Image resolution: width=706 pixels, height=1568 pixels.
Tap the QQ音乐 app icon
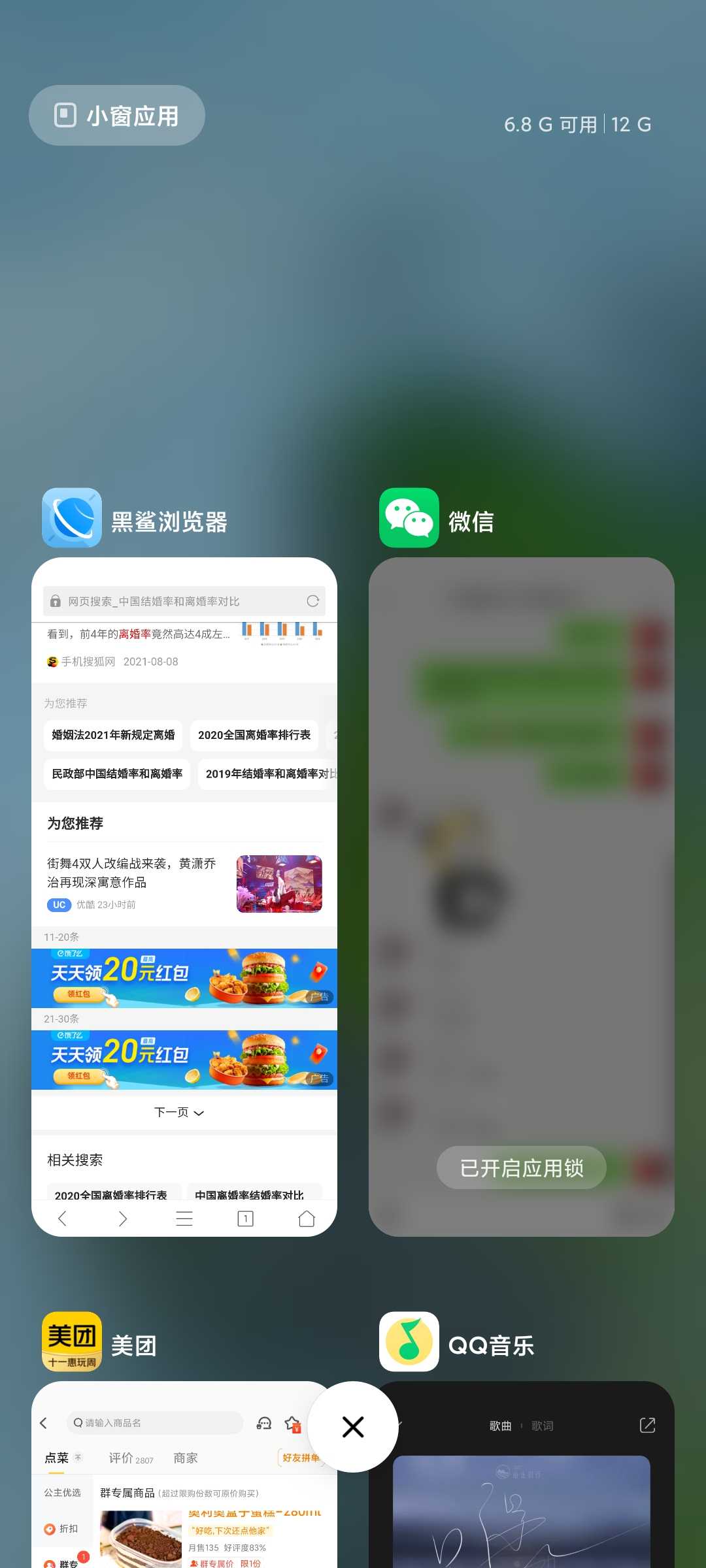pyautogui.click(x=409, y=1341)
